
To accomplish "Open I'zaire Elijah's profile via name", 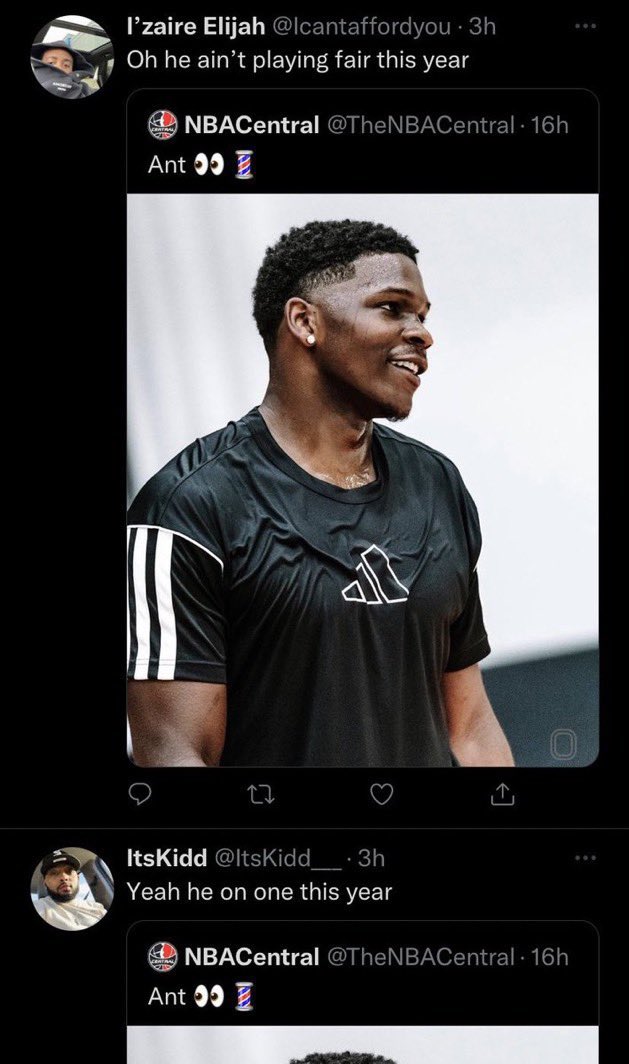I will pyautogui.click(x=195, y=26).
